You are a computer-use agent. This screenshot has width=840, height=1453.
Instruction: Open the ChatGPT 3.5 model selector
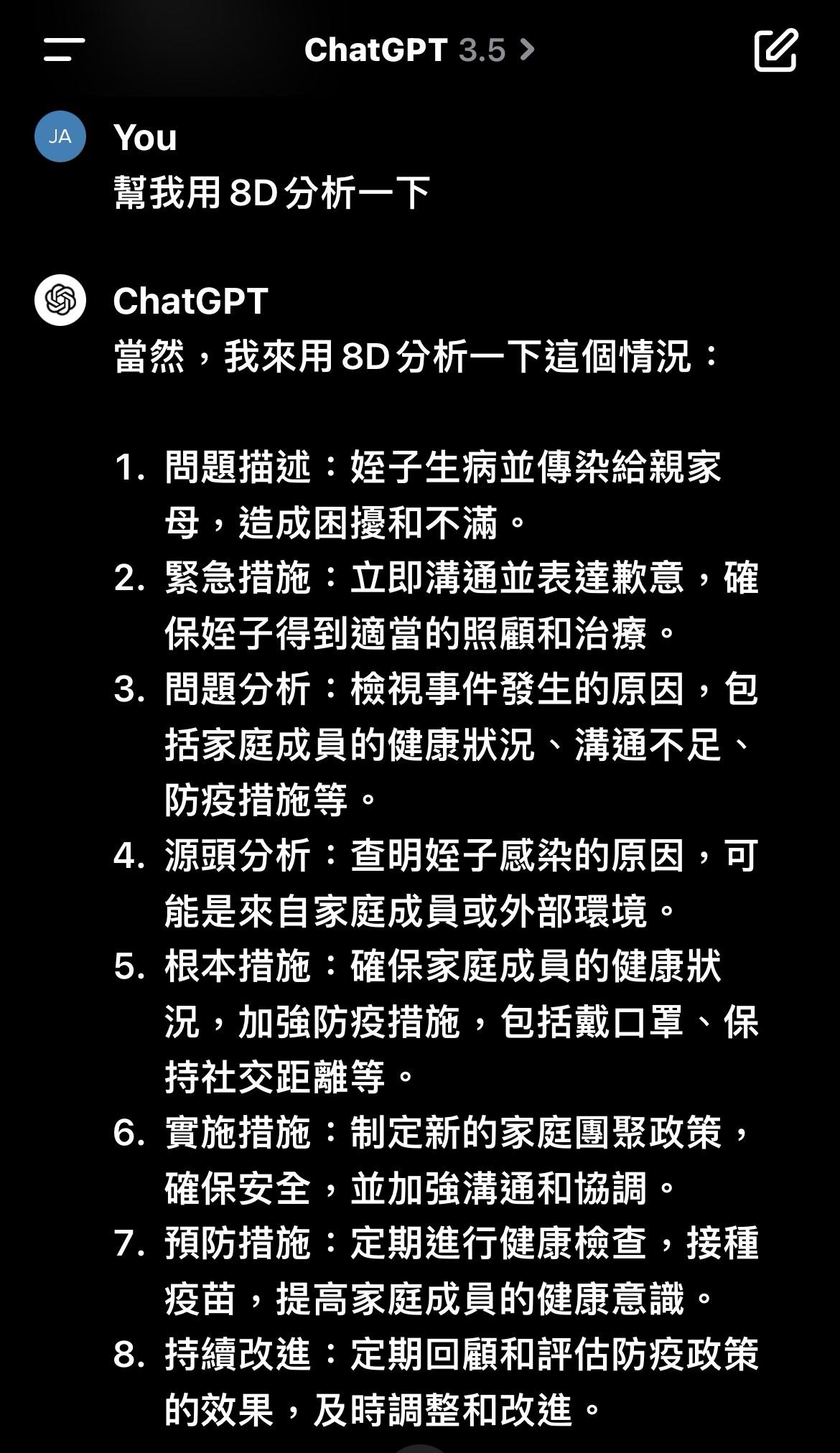tap(420, 50)
